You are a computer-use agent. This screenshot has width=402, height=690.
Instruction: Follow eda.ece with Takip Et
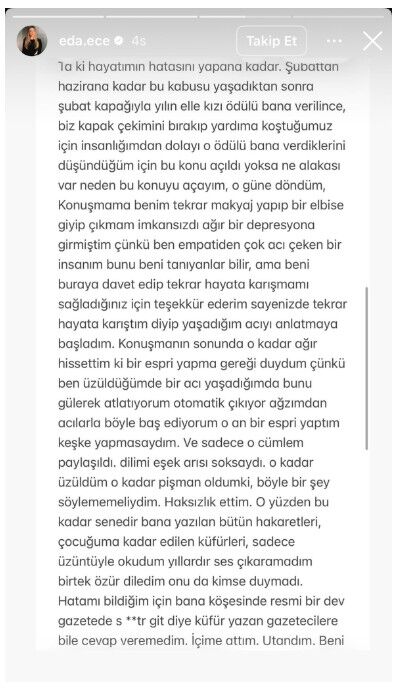coord(271,41)
